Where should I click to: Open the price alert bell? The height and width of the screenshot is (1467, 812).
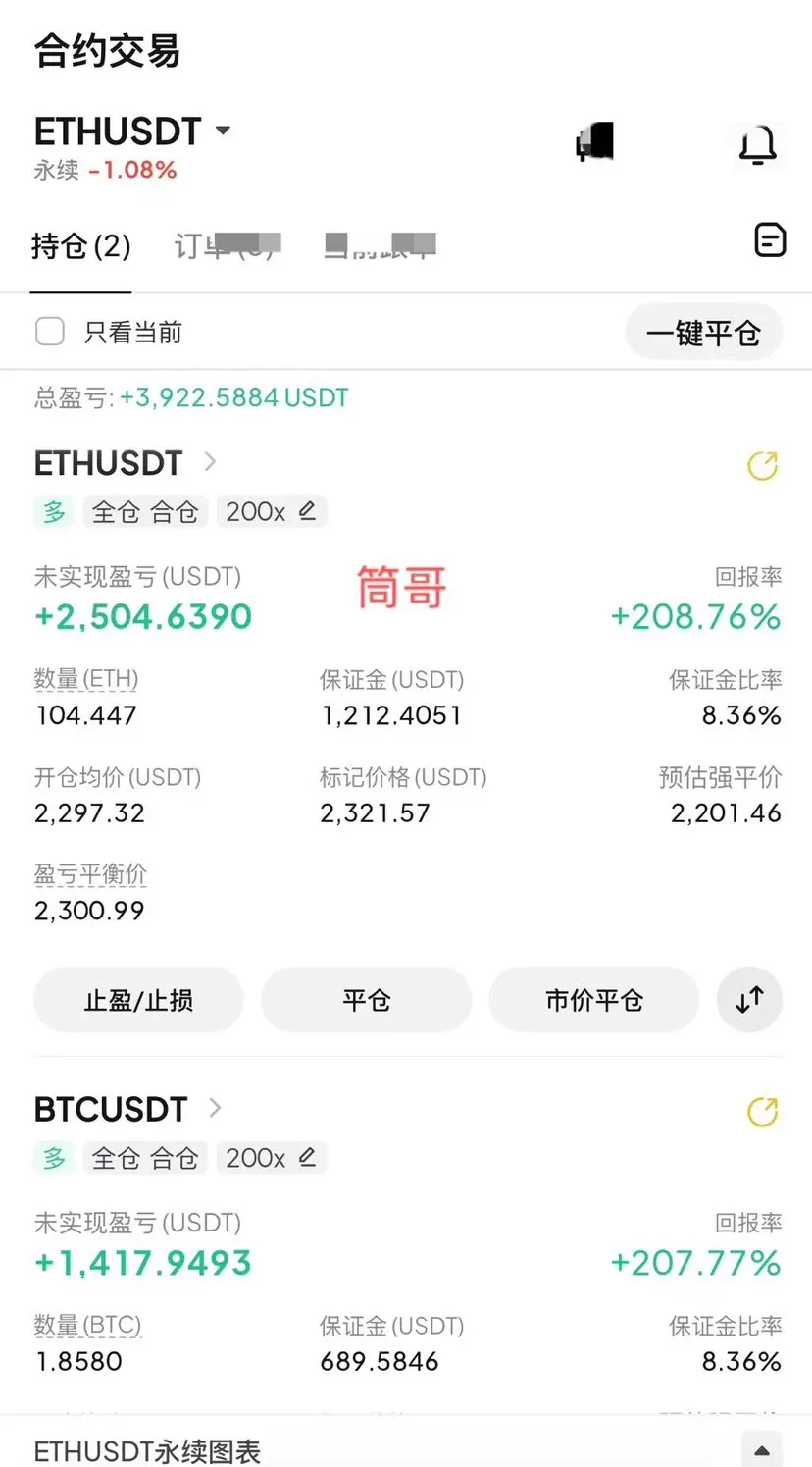tap(756, 145)
